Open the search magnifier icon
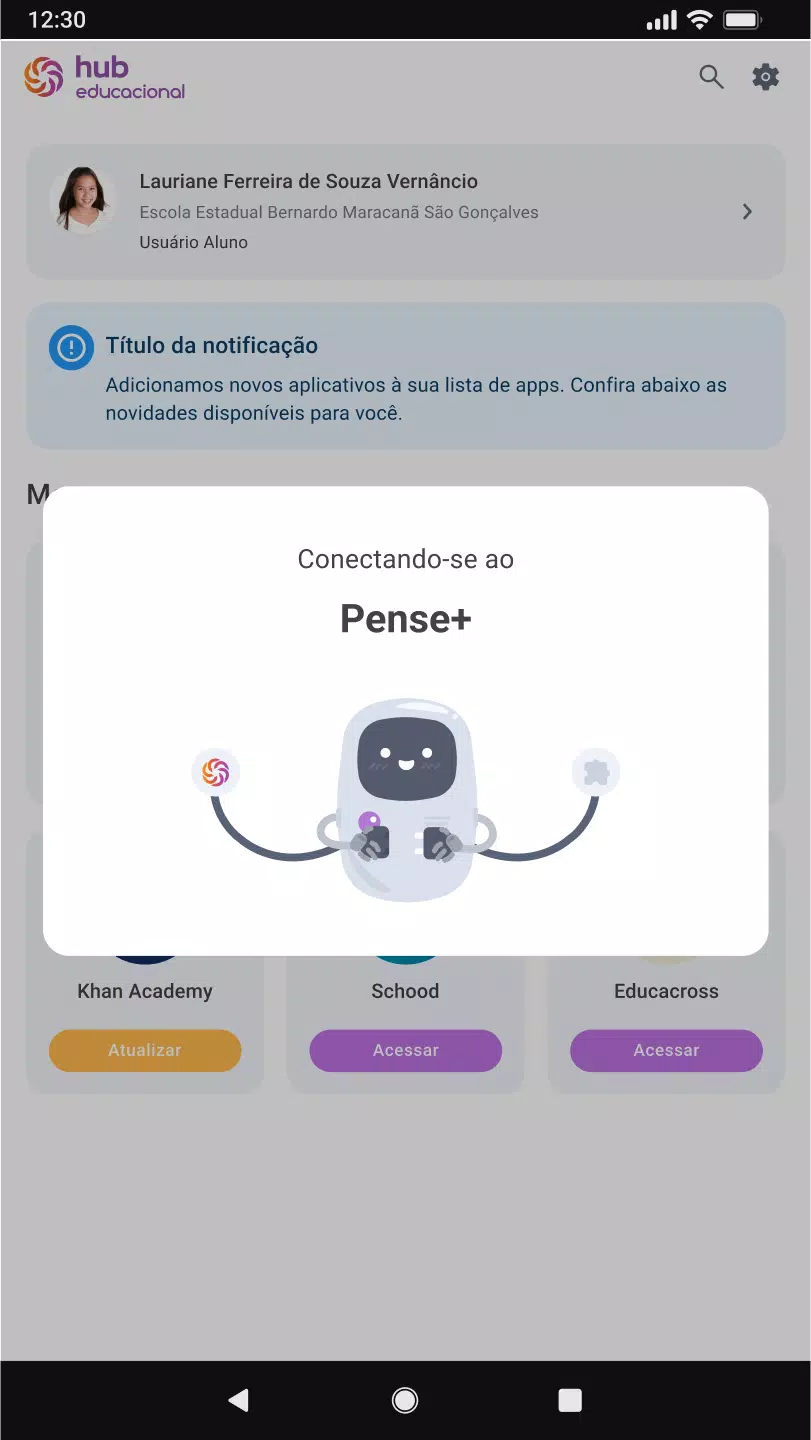Screen dimensions: 811x1440 711,77
